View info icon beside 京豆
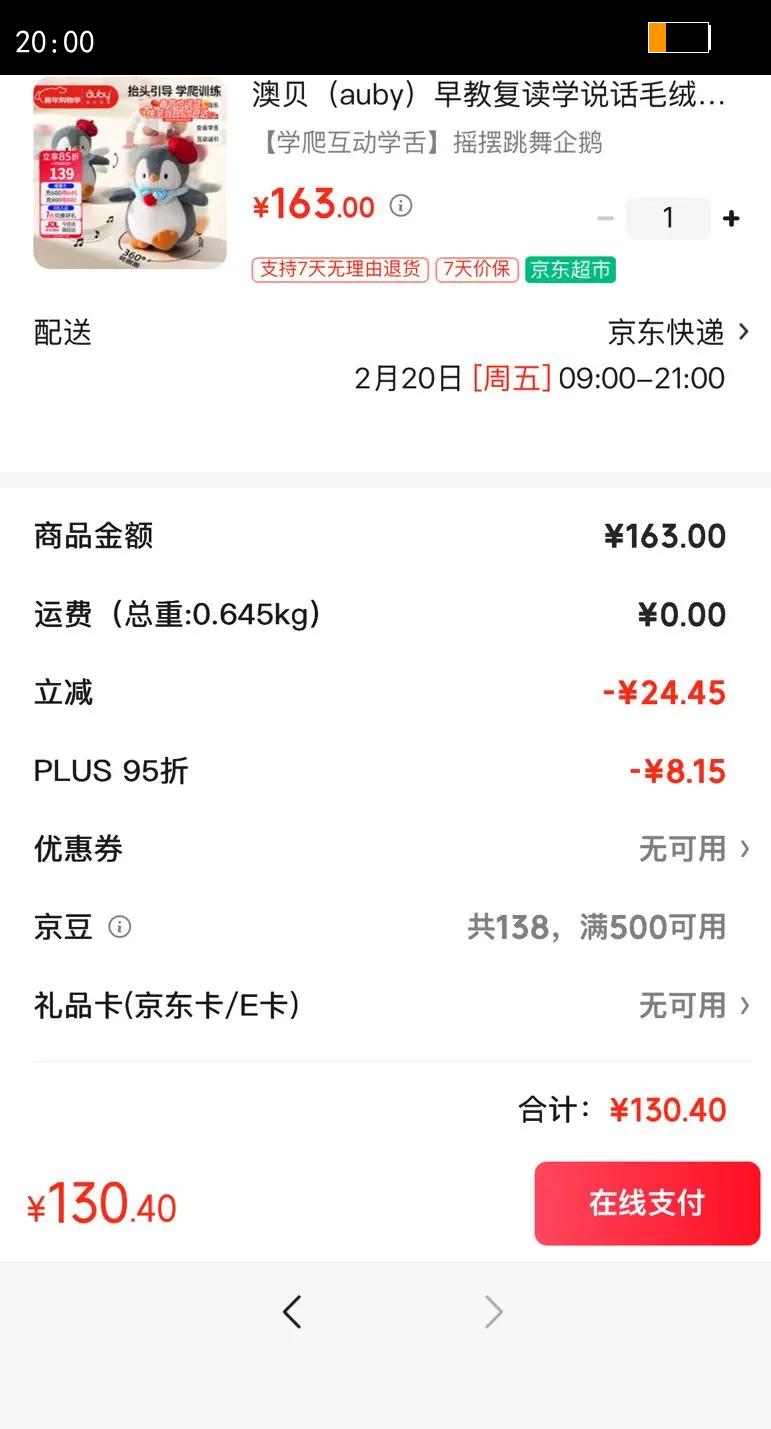 119,927
